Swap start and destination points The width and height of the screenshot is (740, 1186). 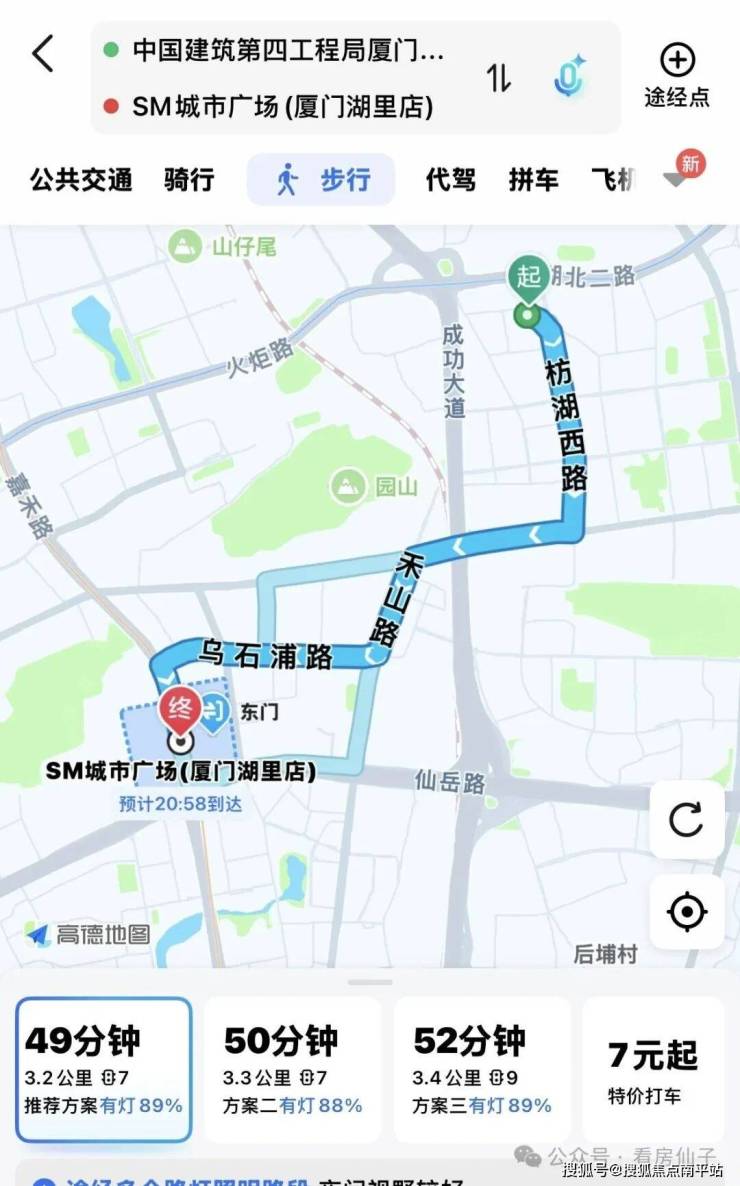(499, 78)
